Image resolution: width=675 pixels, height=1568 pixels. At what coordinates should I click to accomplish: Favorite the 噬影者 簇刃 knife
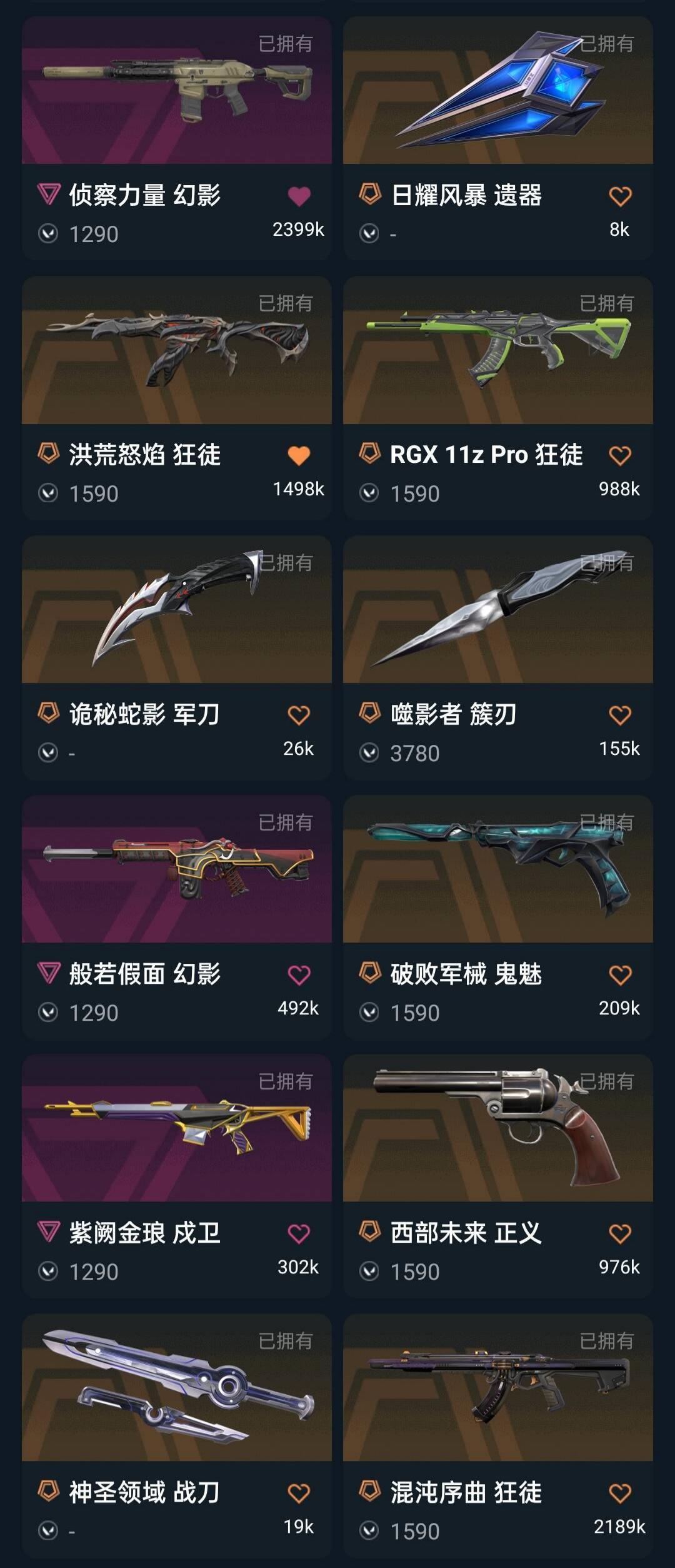620,715
